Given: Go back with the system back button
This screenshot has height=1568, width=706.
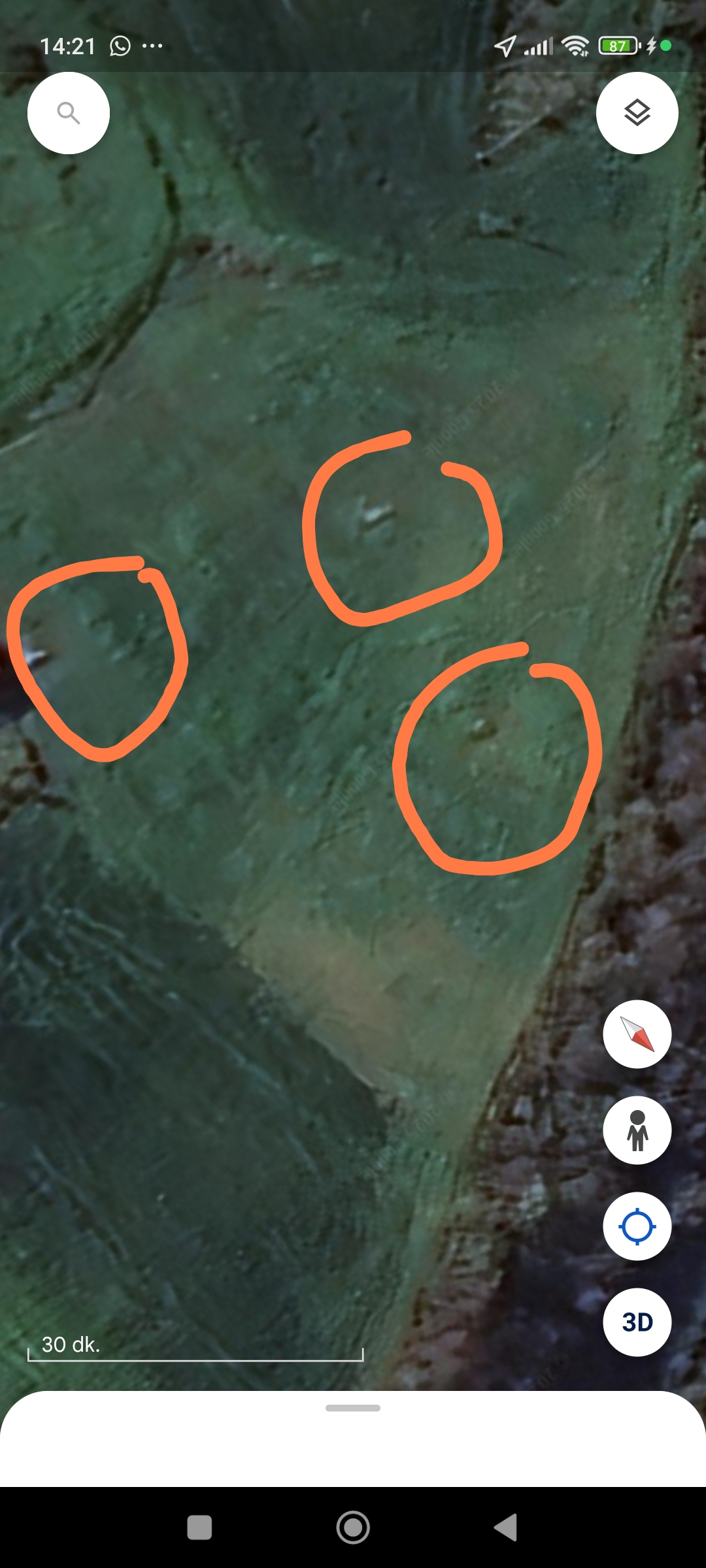Looking at the screenshot, I should click(x=506, y=1527).
